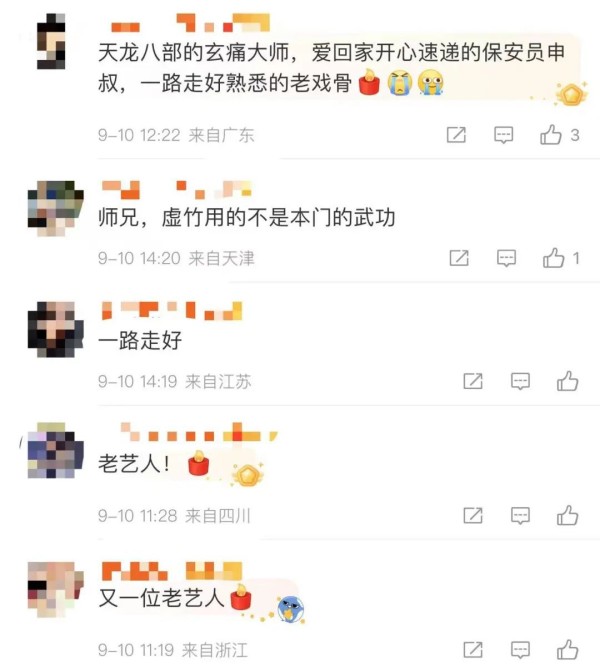Repost the comment posted at 9-10 11:28
The width and height of the screenshot is (600, 667).
click(x=473, y=516)
